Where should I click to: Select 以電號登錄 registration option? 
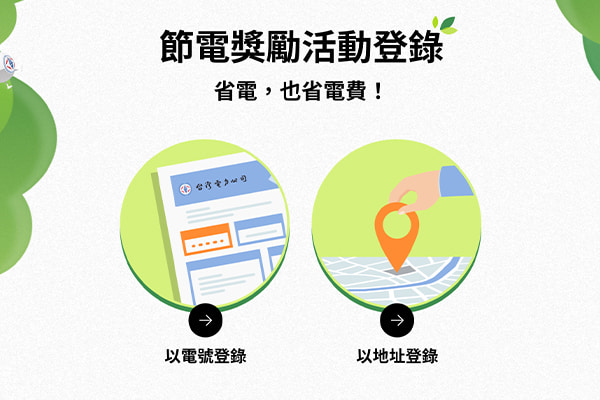tap(205, 320)
